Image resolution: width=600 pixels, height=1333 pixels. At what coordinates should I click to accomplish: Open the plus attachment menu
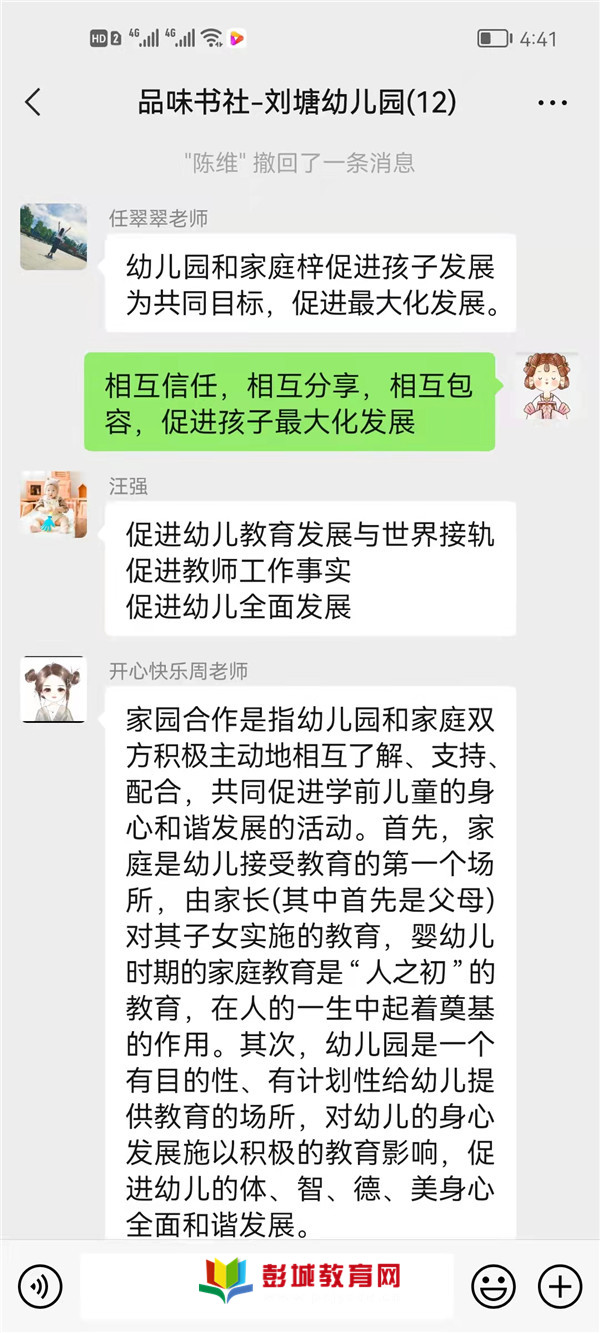pos(560,1285)
